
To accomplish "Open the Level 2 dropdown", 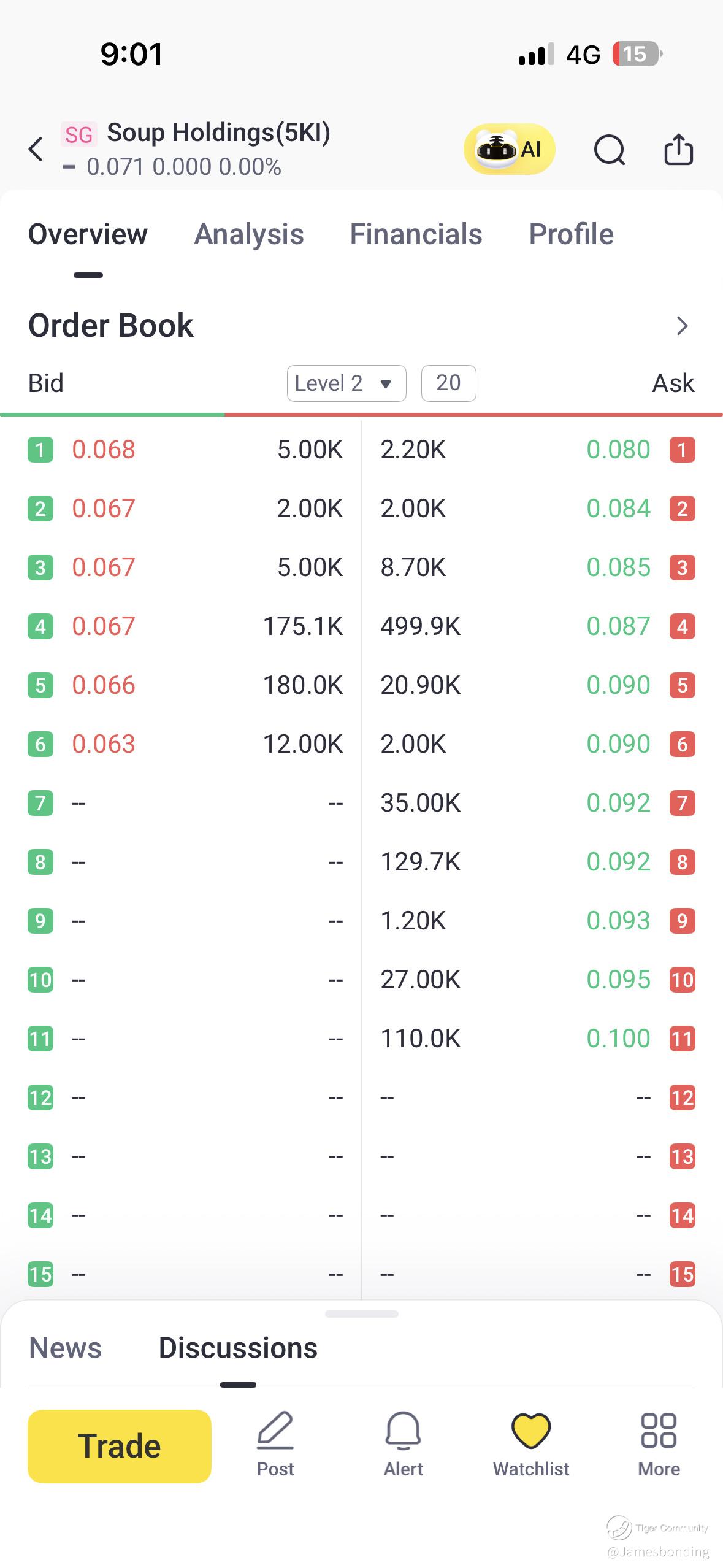I will point(346,383).
